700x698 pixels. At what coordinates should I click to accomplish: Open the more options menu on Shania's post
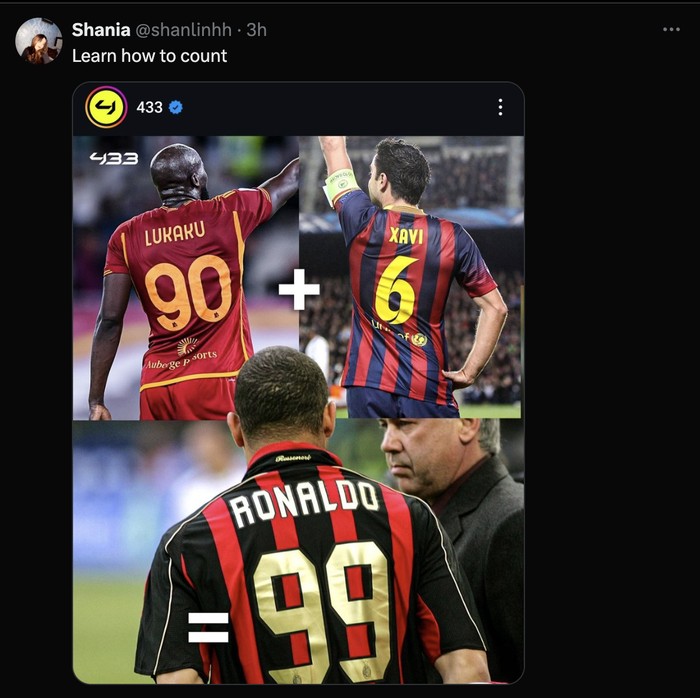[x=671, y=29]
